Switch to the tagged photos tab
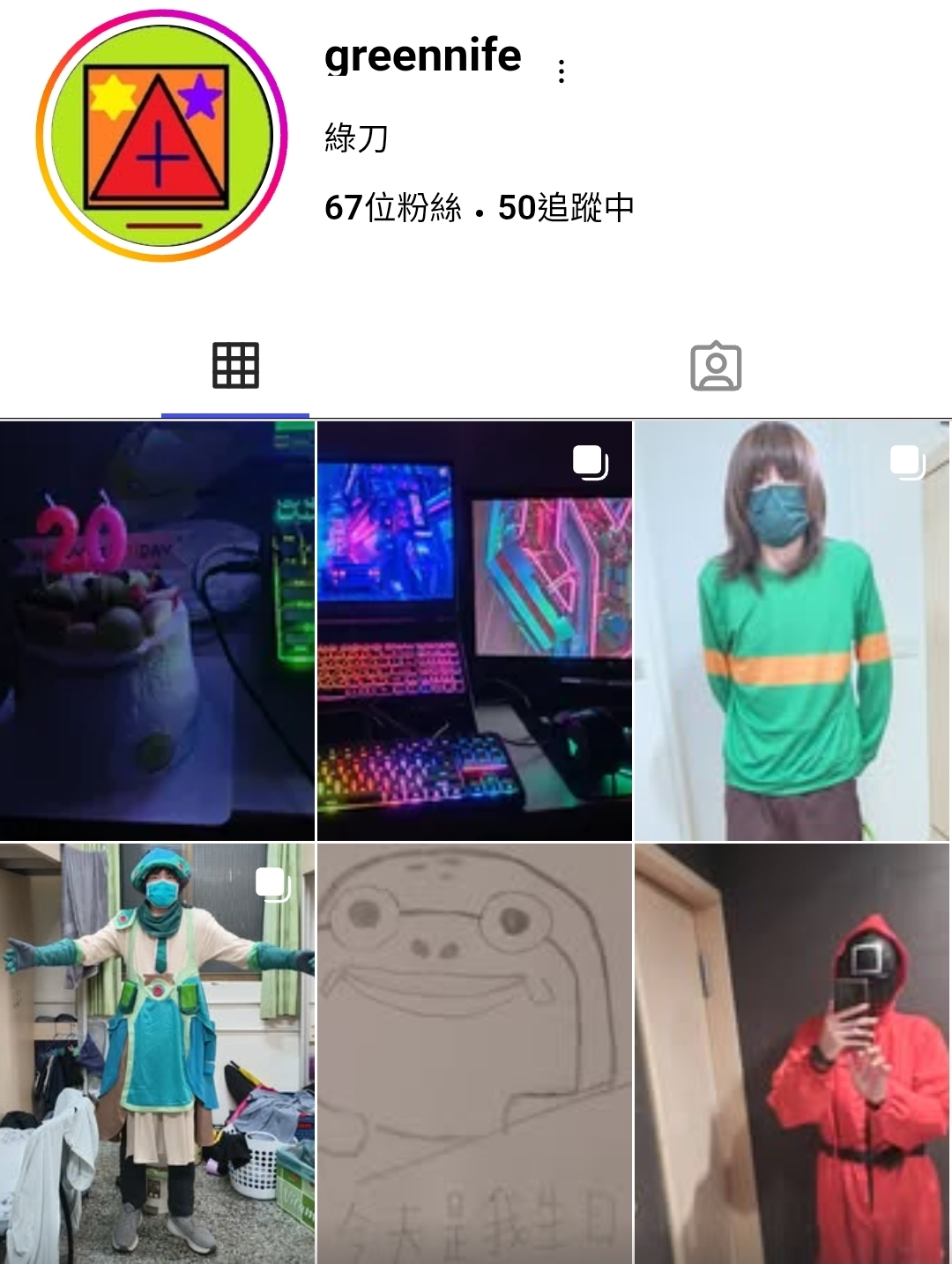Image resolution: width=952 pixels, height=1264 pixels. pos(716,366)
